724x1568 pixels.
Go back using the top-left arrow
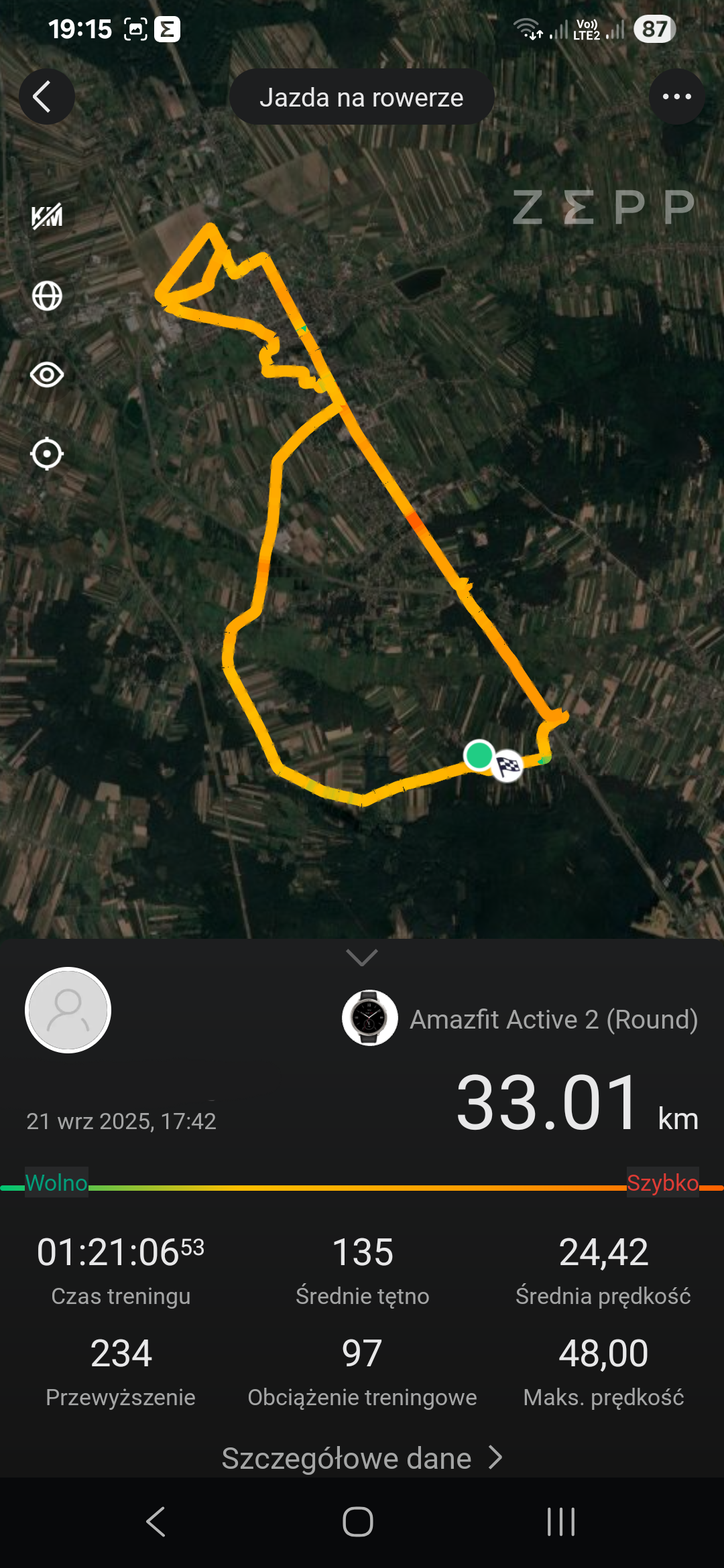(46, 97)
